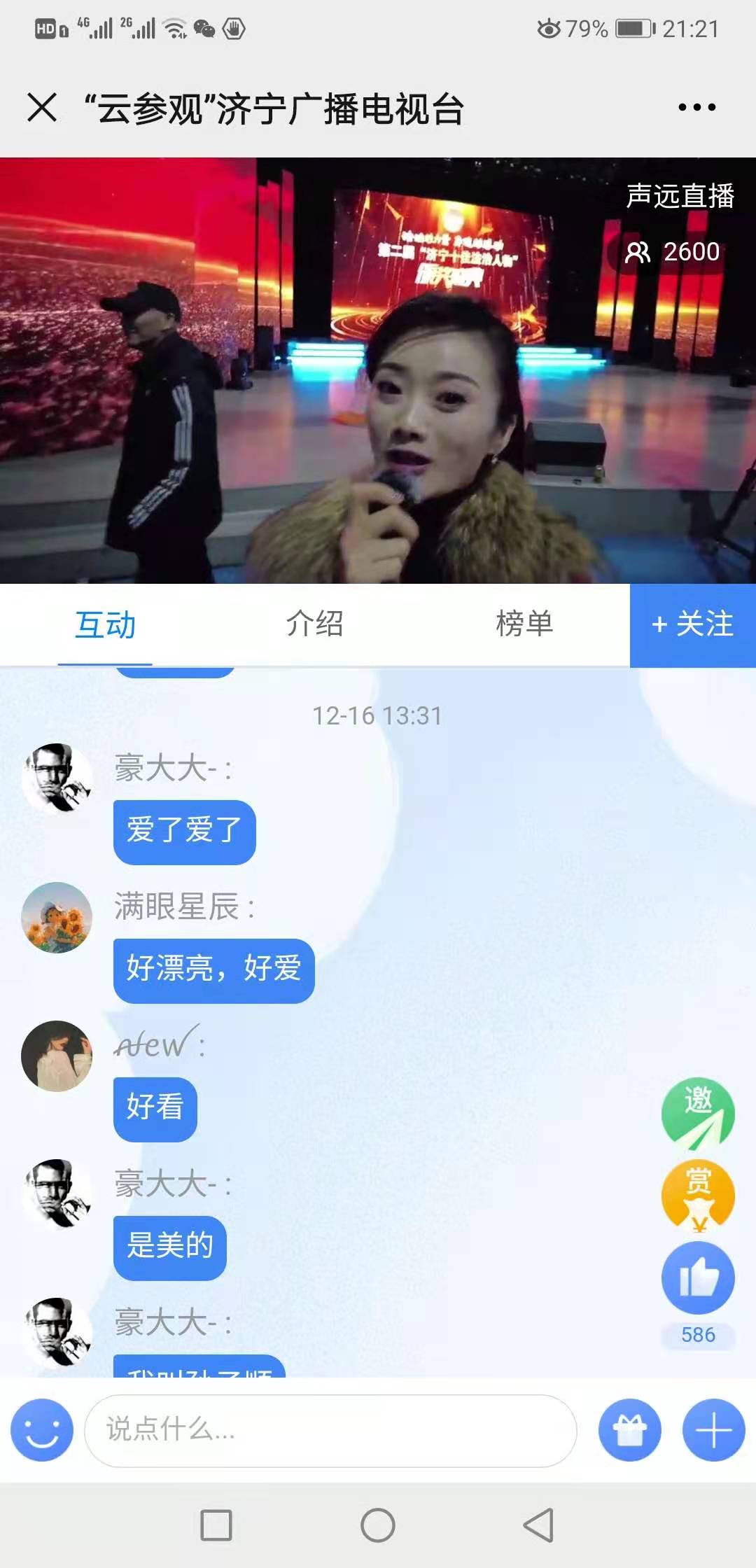Image resolution: width=756 pixels, height=1568 pixels.
Task: Tap the live video player
Action: pos(378,371)
